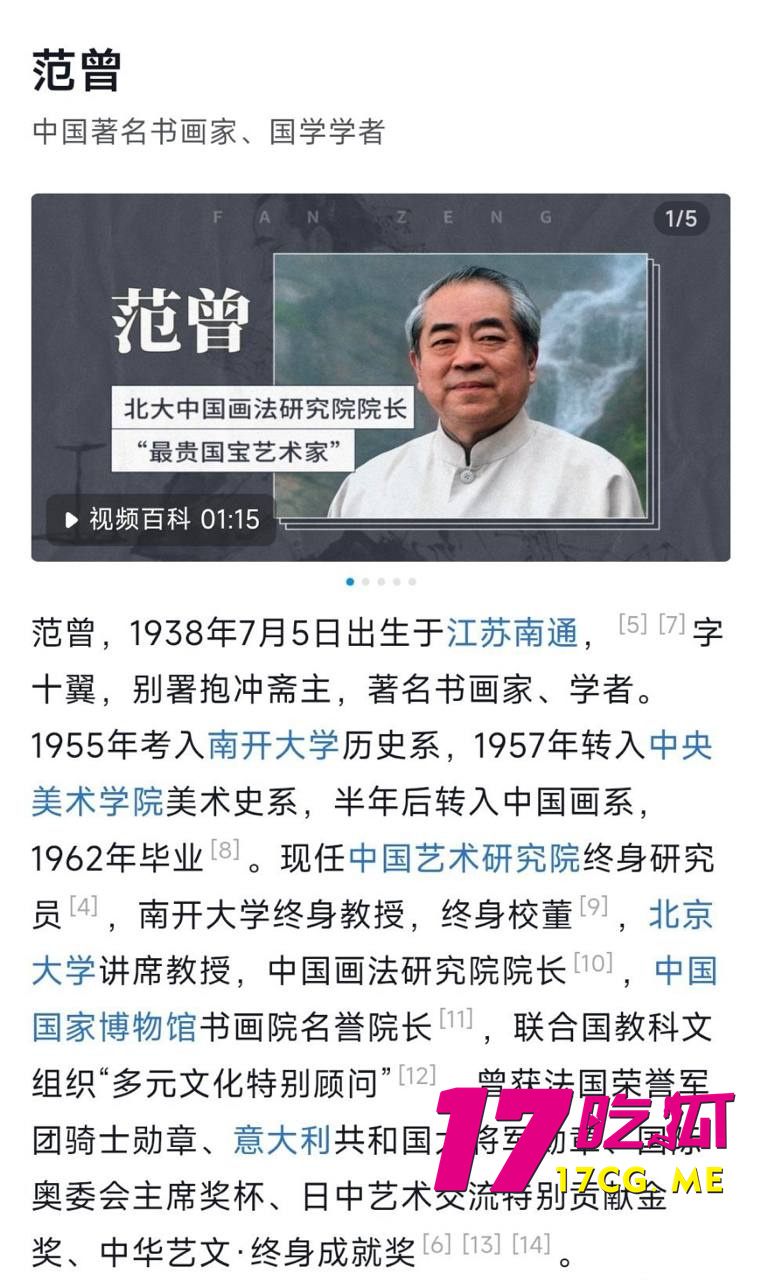This screenshot has height=1280, width=761.
Task: Open the 意大利 link
Action: tap(282, 1139)
